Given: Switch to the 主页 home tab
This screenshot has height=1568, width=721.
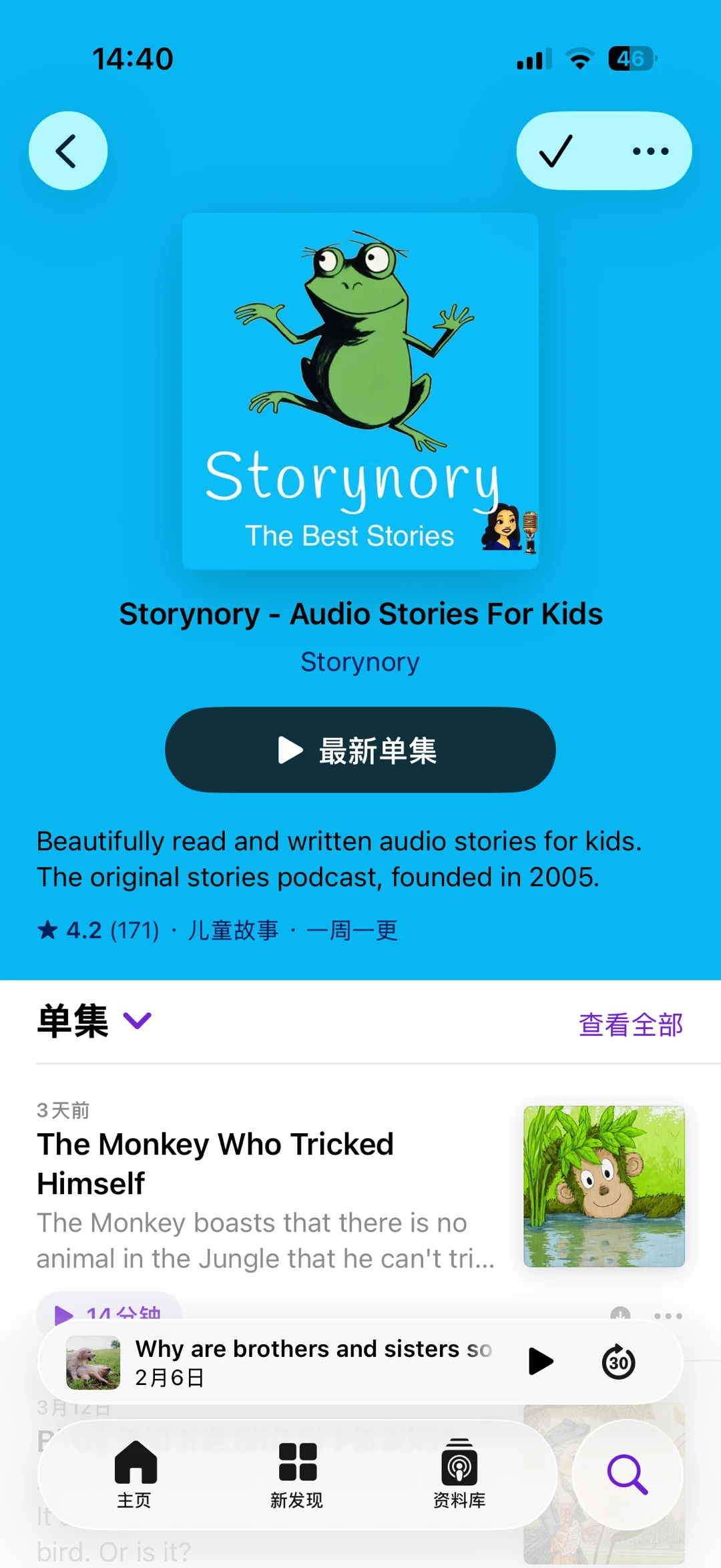Looking at the screenshot, I should (136, 1473).
